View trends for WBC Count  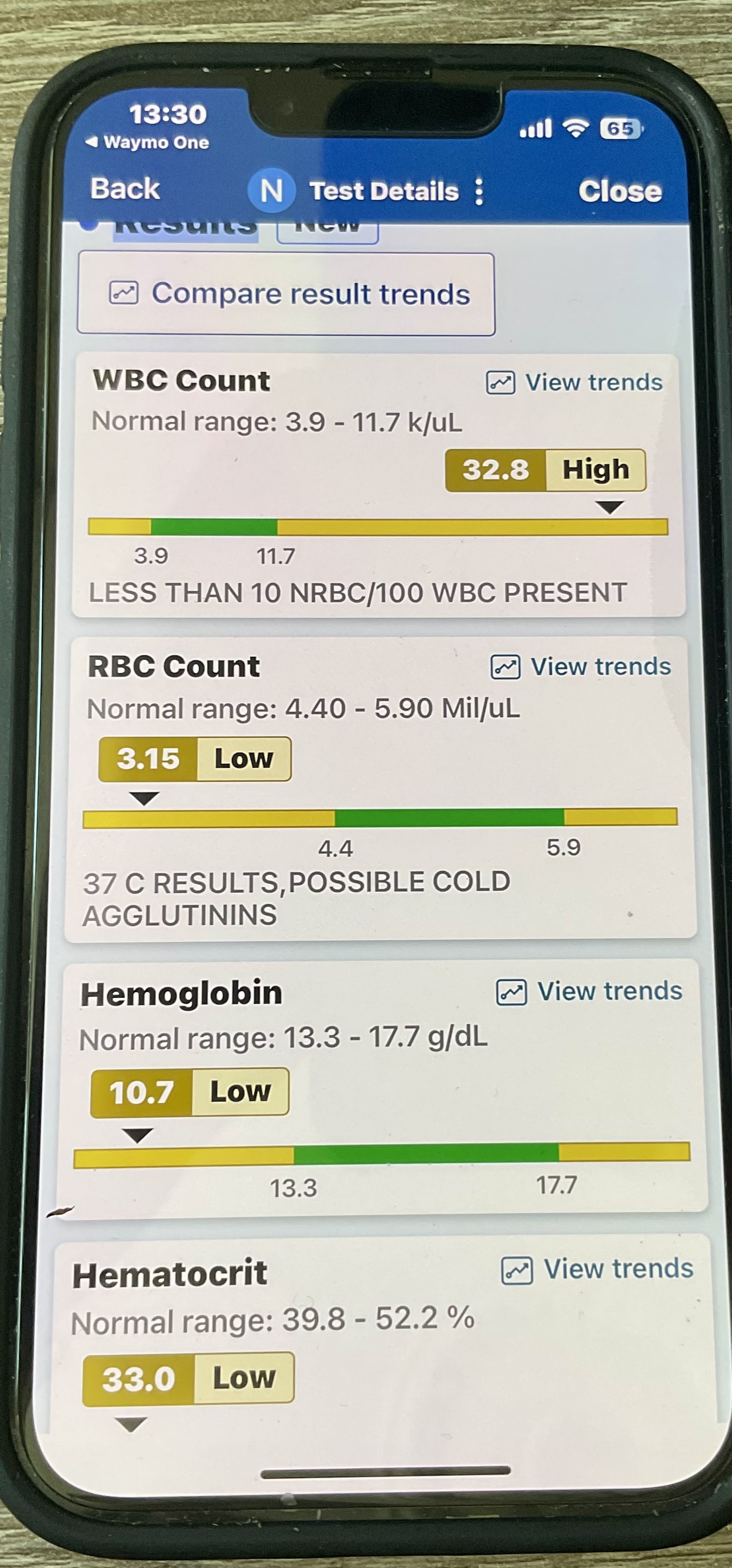tap(575, 383)
